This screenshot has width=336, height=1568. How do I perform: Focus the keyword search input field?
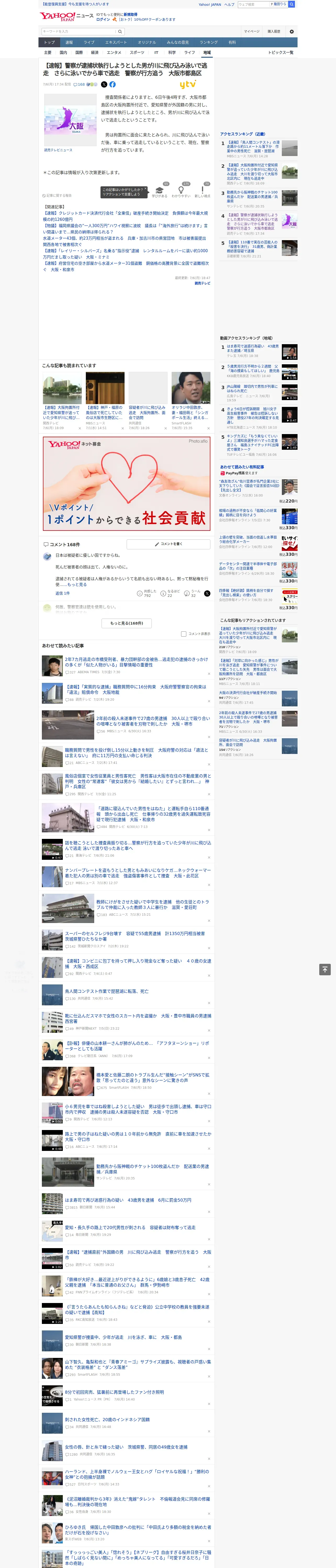(x=79, y=31)
